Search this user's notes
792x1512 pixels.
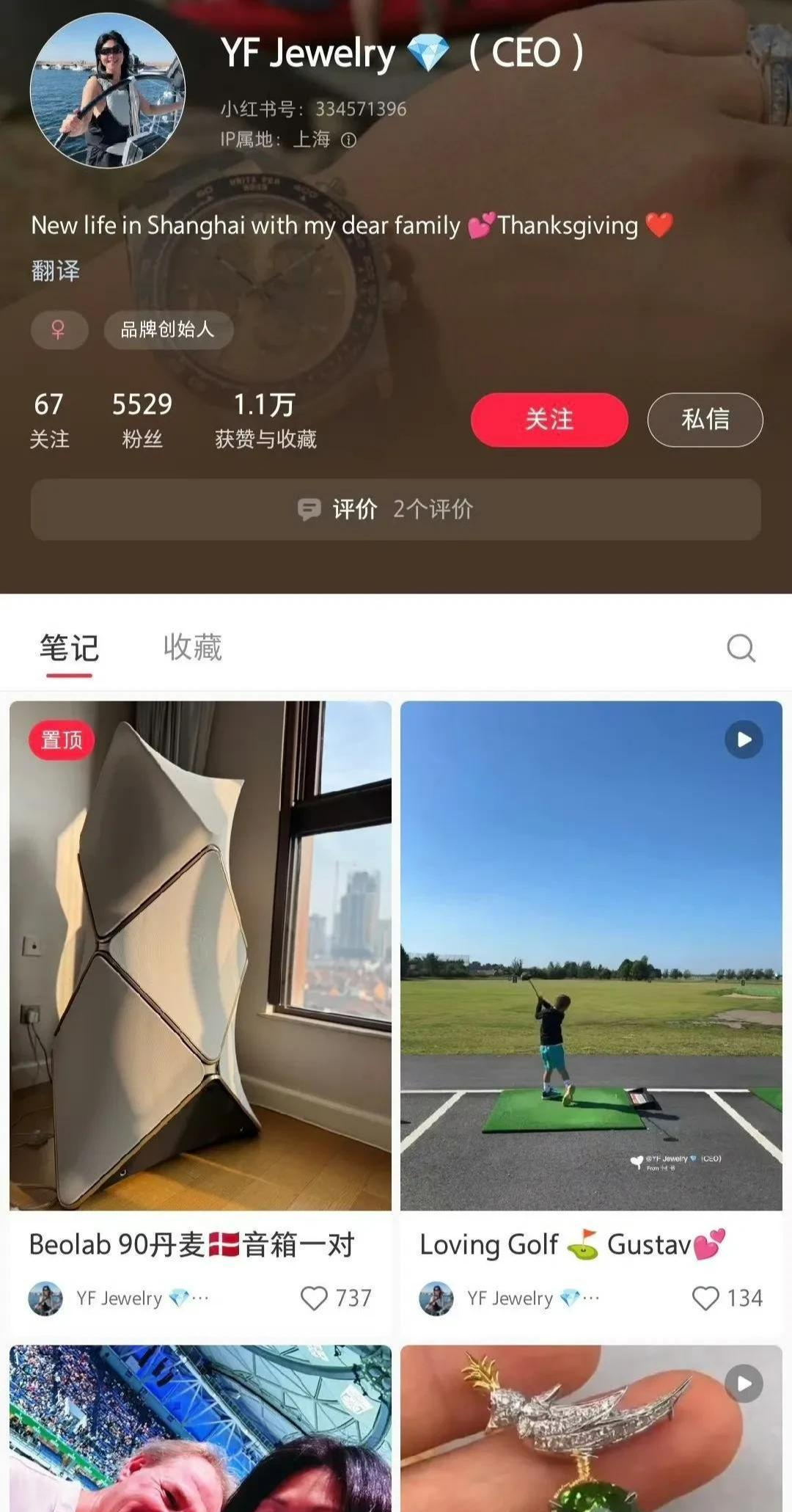[x=741, y=648]
